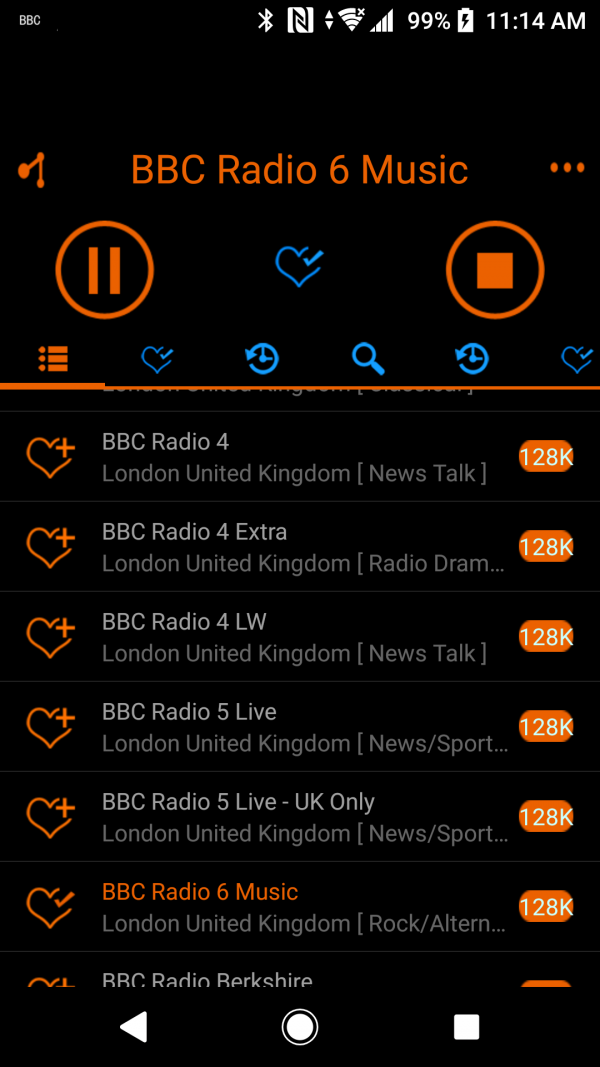Screen dimensions: 600x1067
Task: Stop the radio stream
Action: pos(494,269)
